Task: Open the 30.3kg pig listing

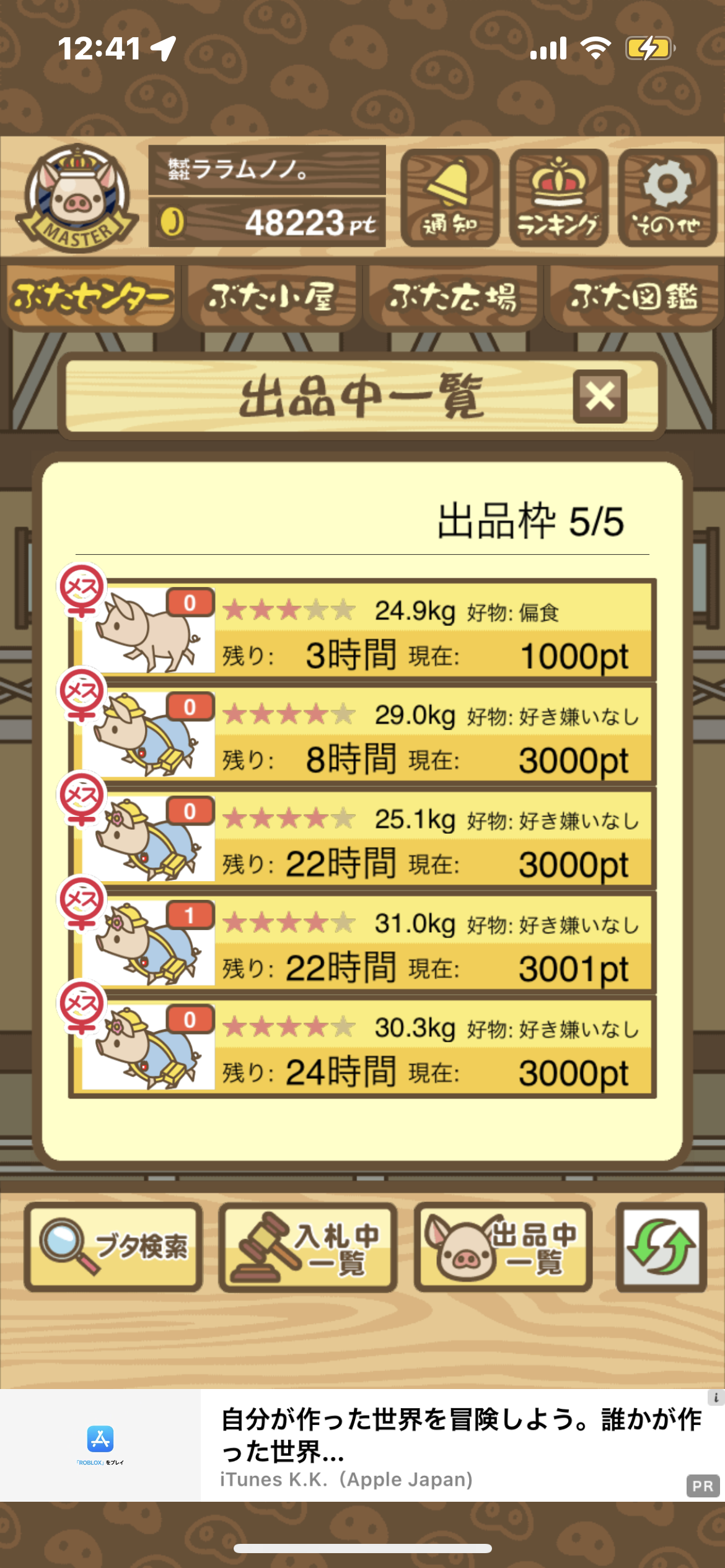Action: [x=362, y=1047]
